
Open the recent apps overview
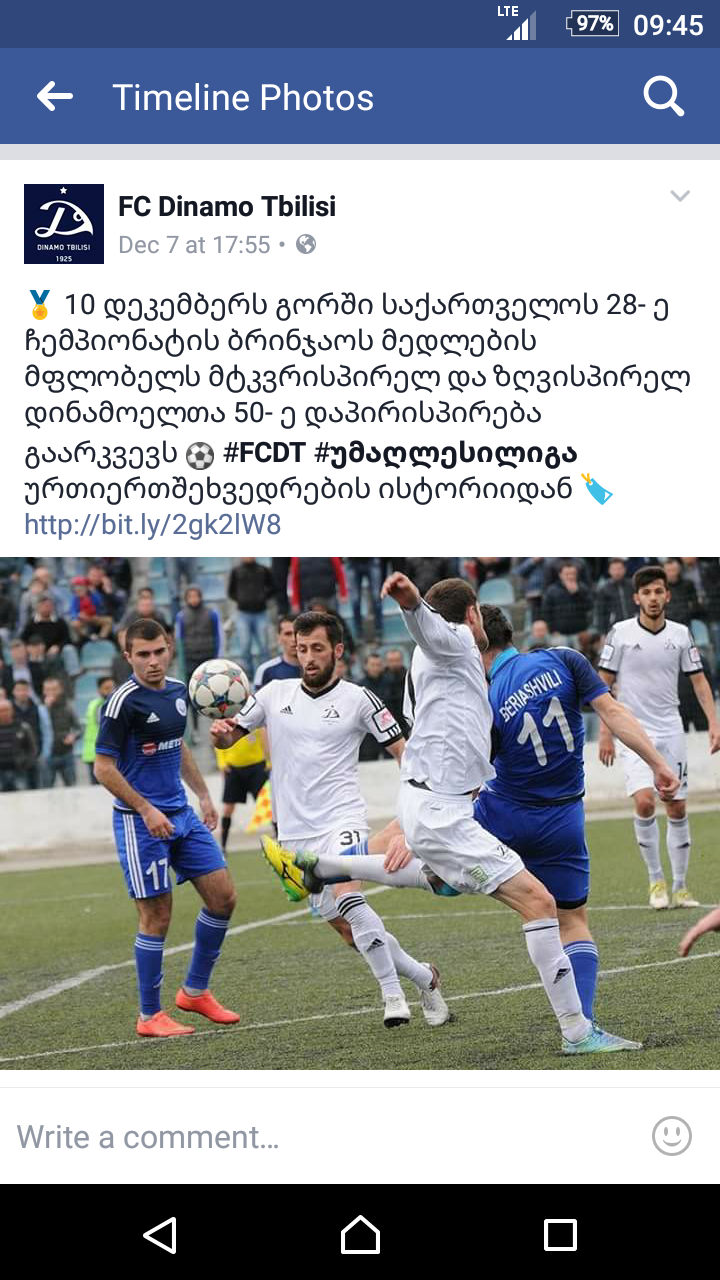pos(560,1235)
